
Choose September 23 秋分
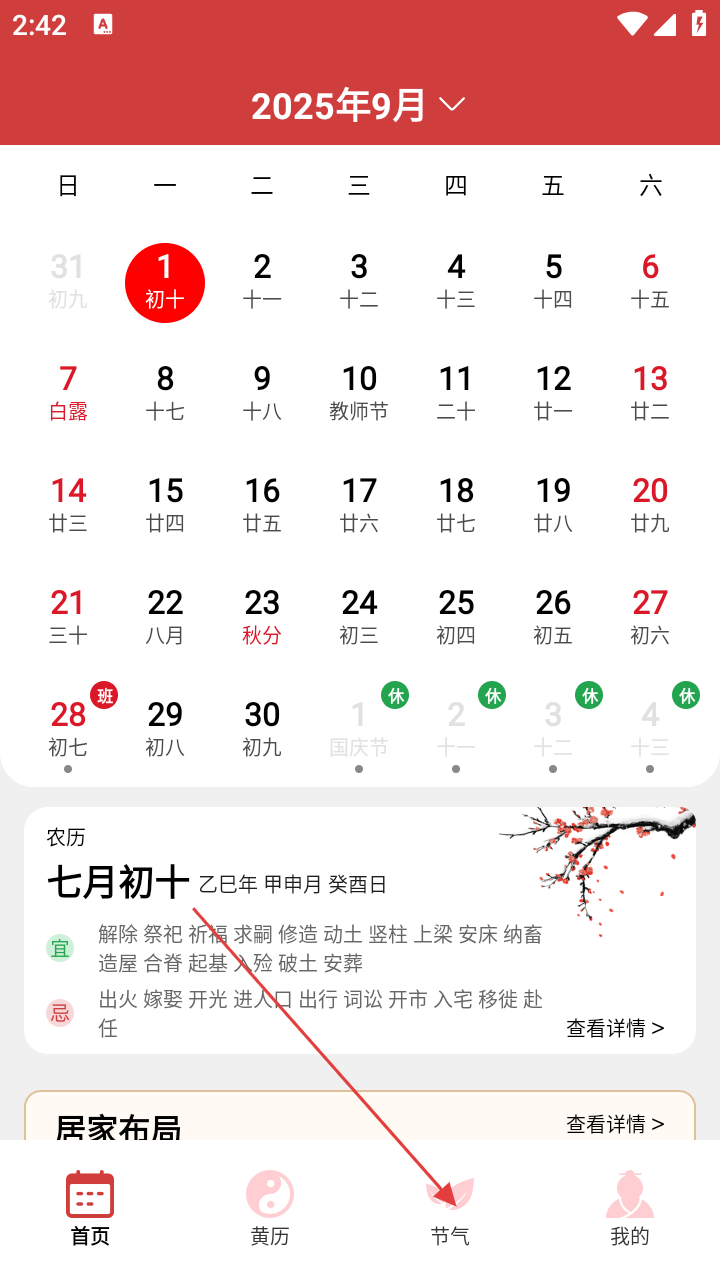262,616
